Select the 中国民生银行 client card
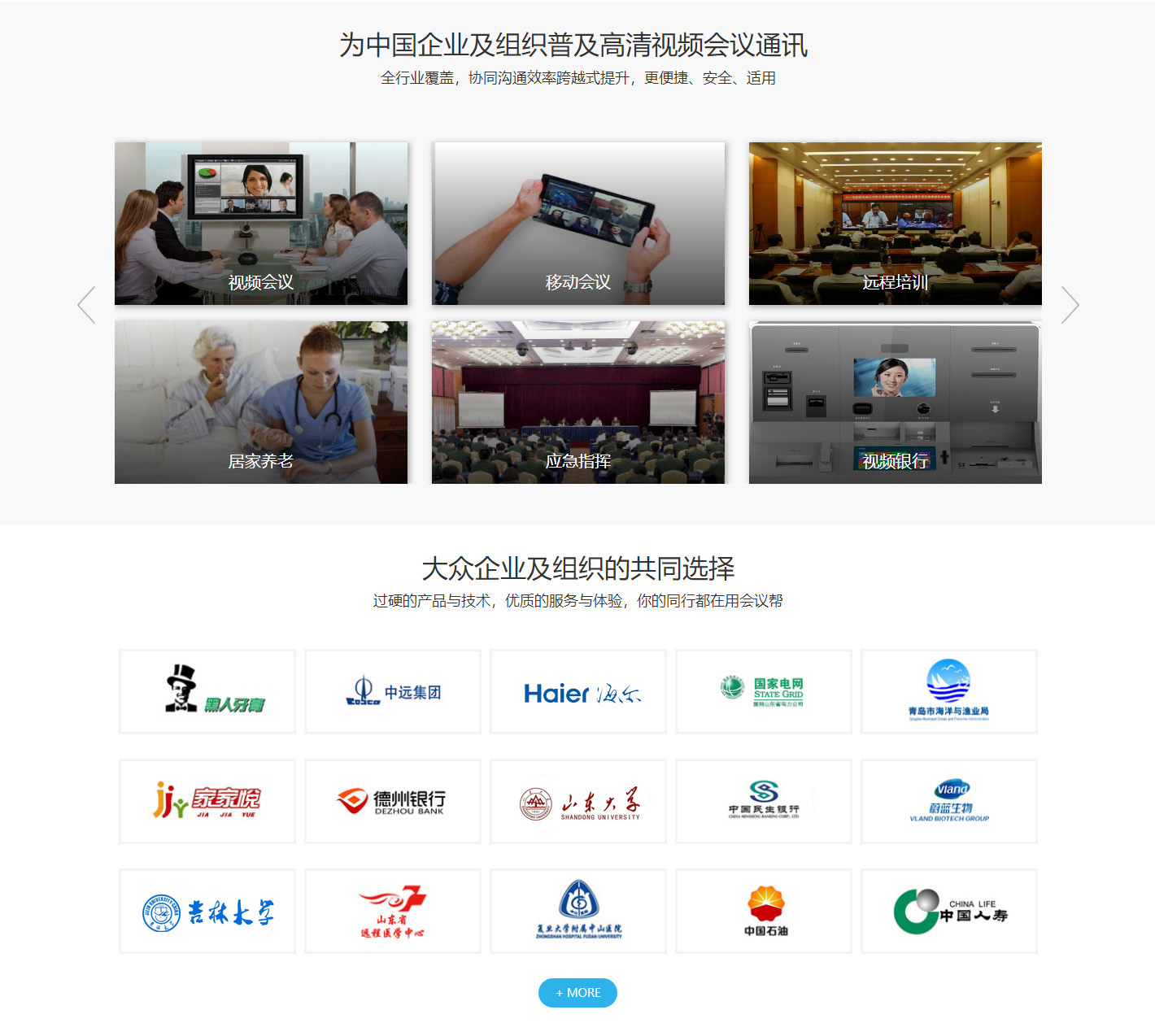 (764, 802)
